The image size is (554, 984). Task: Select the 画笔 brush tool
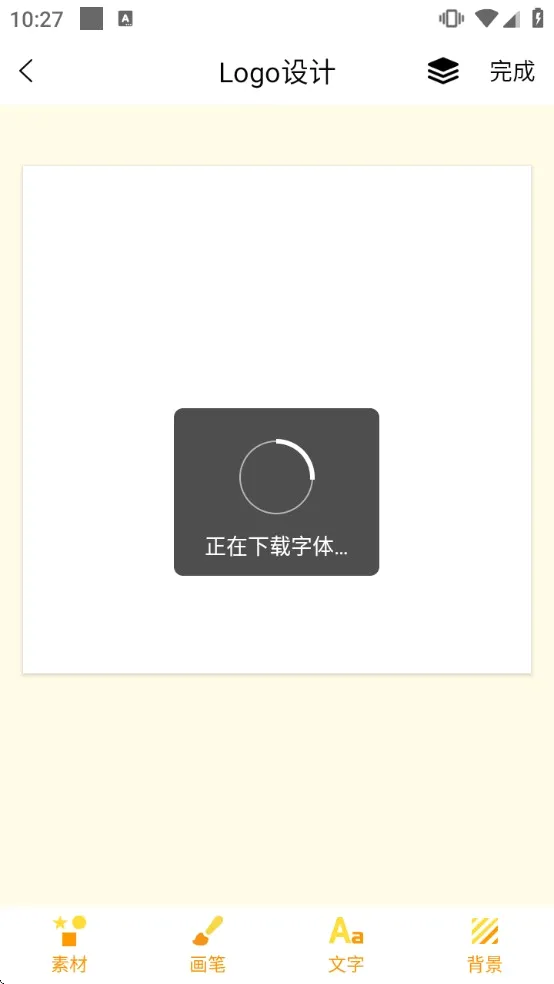[x=208, y=944]
